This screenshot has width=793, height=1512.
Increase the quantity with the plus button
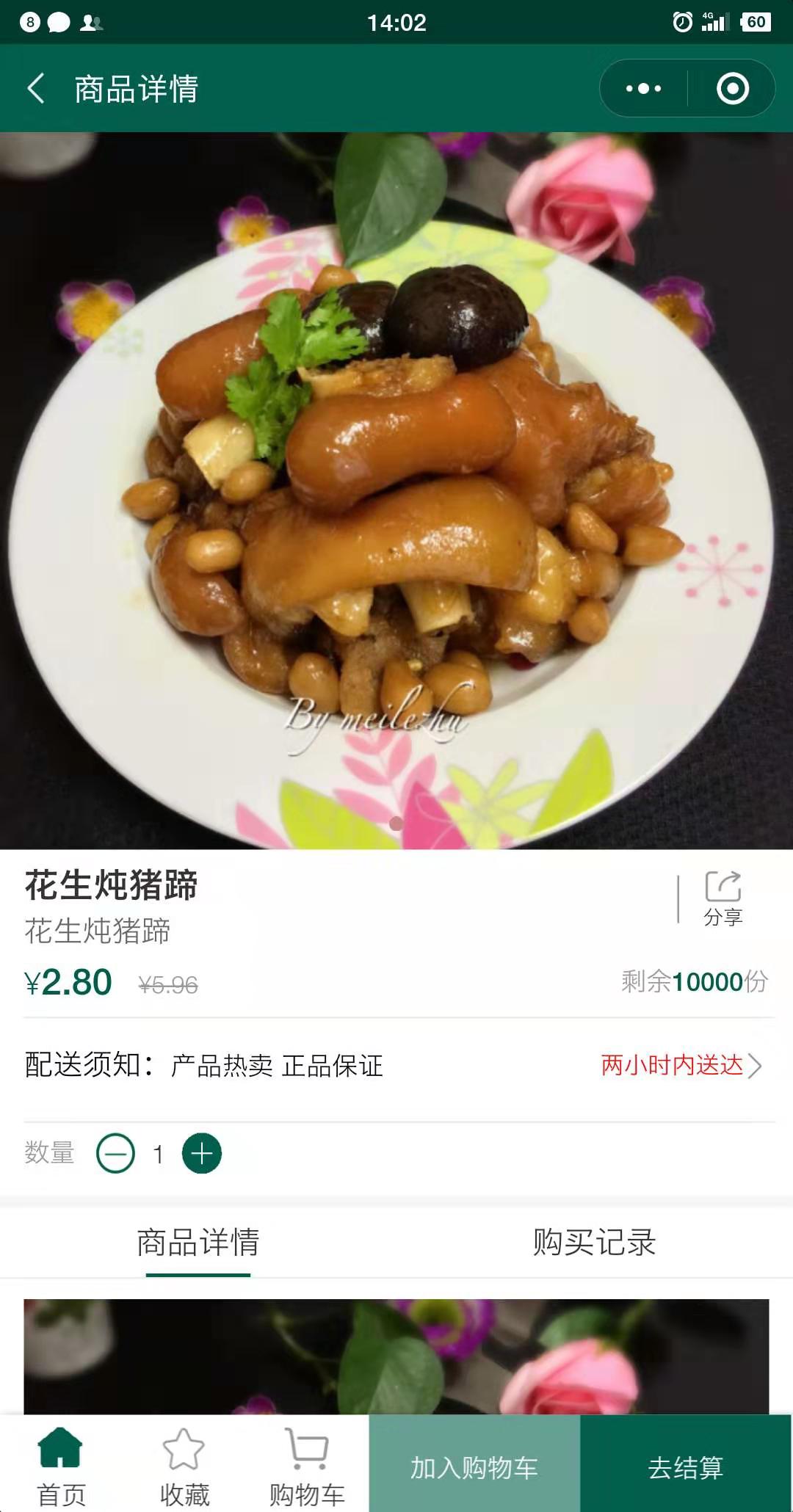202,1154
